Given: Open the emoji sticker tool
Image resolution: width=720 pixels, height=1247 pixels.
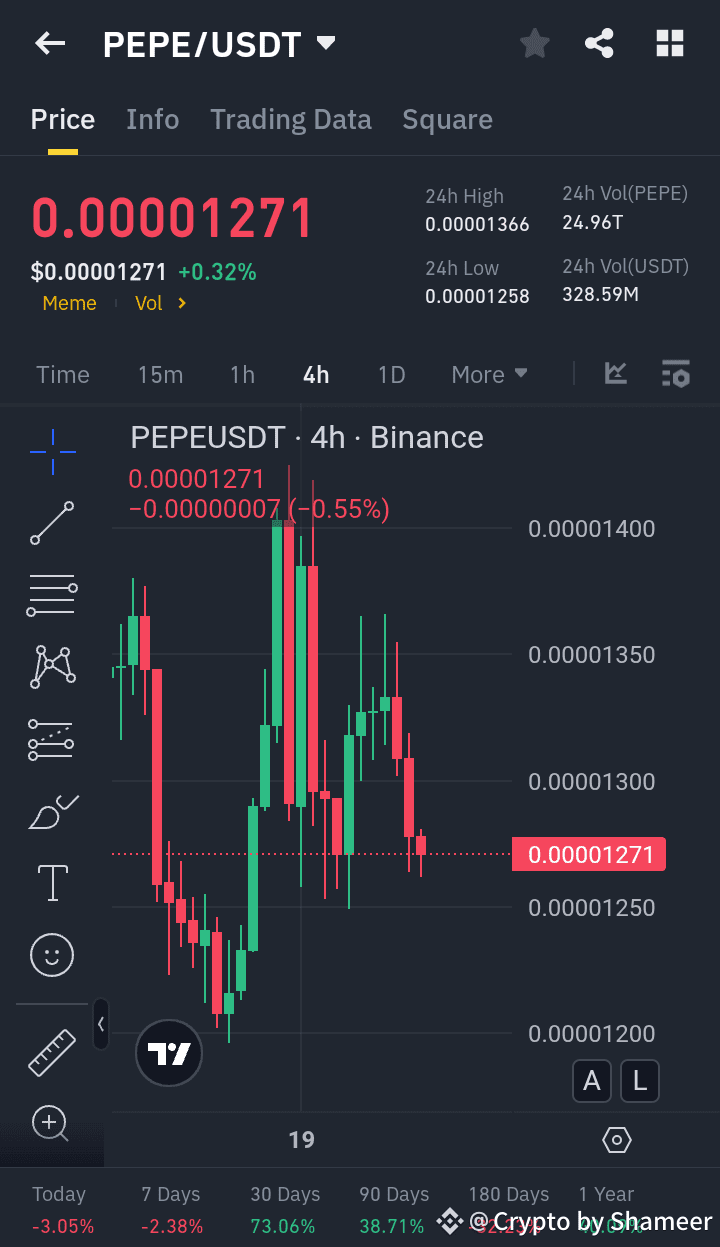Looking at the screenshot, I should point(51,955).
